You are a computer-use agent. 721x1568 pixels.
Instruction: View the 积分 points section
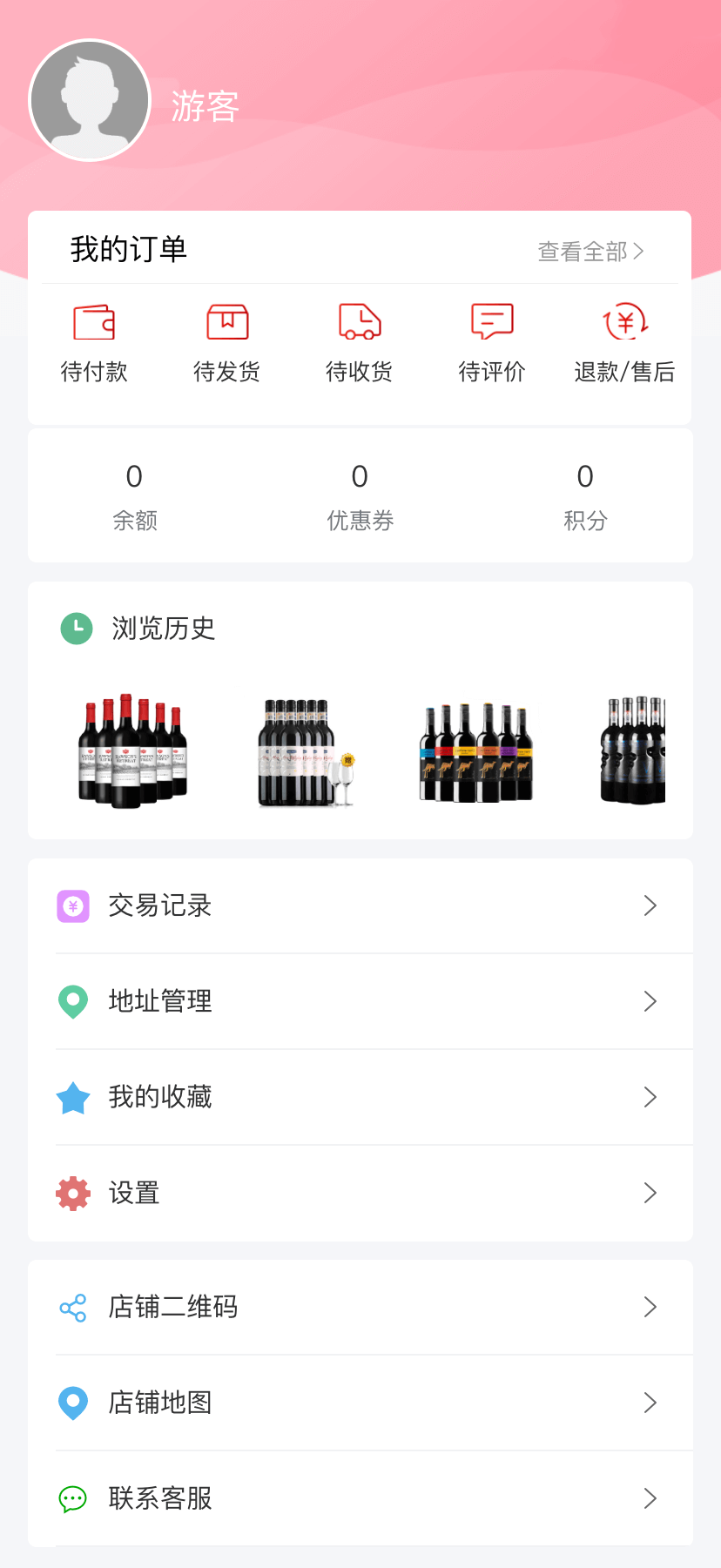(x=585, y=496)
